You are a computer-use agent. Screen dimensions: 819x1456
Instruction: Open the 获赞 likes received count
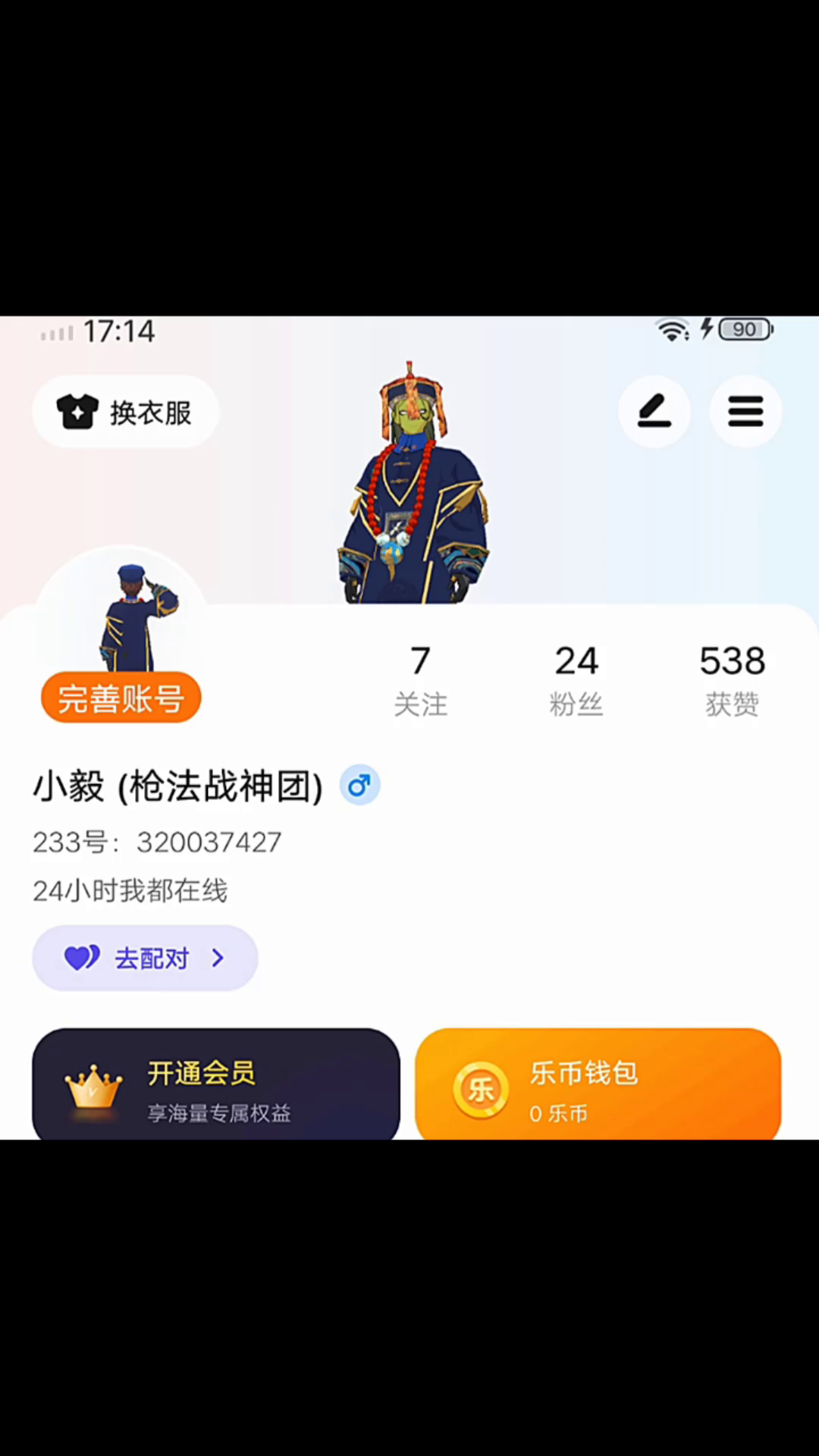[732, 680]
